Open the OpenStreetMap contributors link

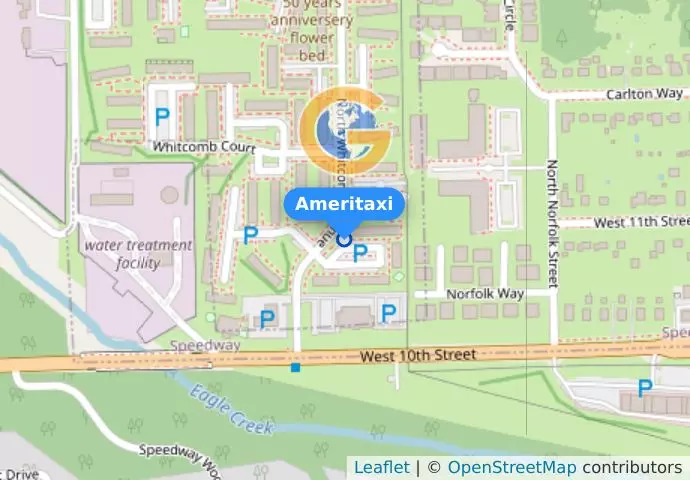click(512, 467)
